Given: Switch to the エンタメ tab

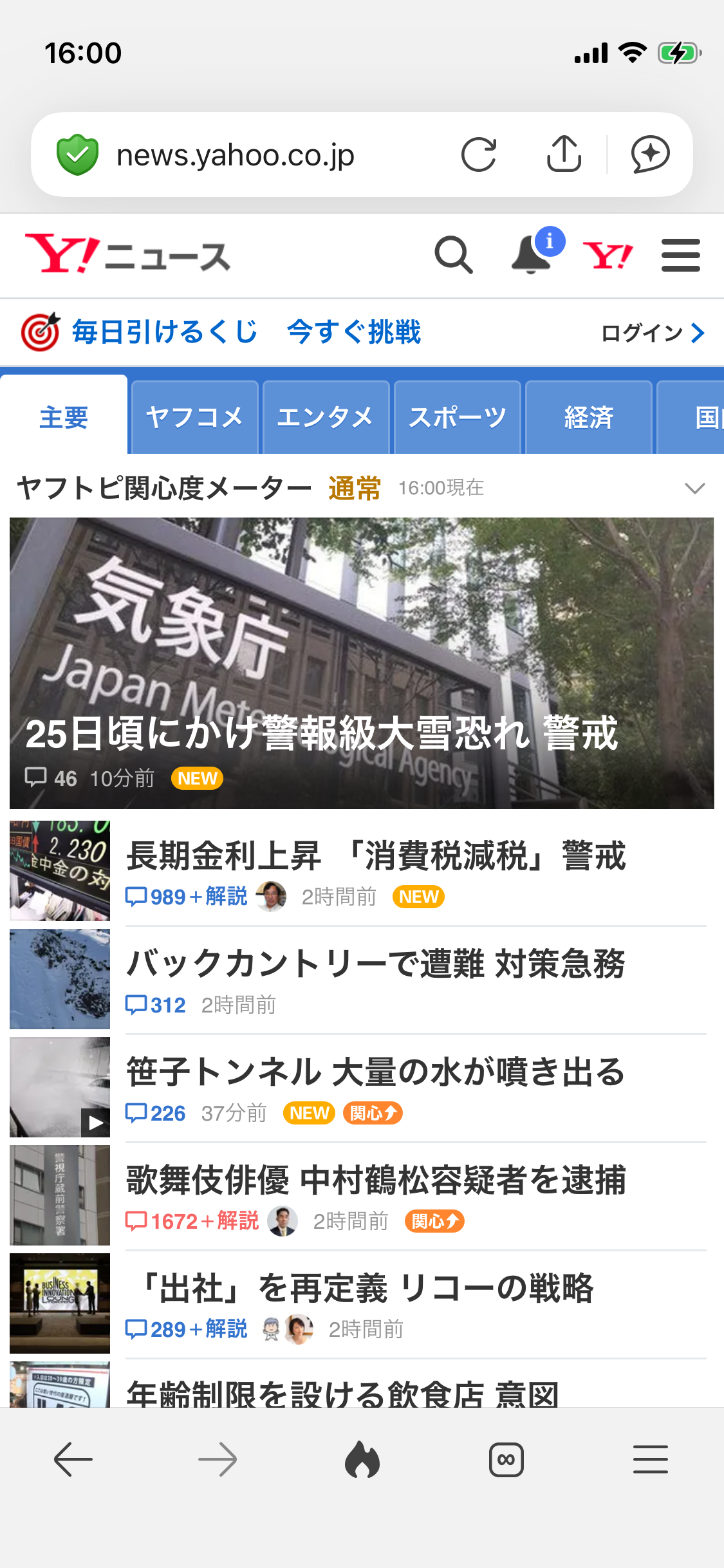Looking at the screenshot, I should click(x=326, y=418).
